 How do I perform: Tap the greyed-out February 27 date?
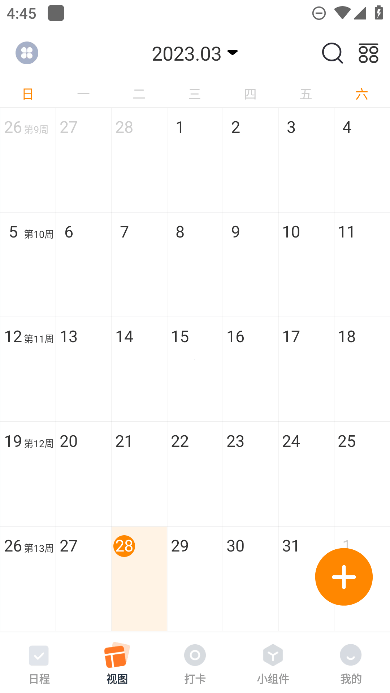(84, 160)
